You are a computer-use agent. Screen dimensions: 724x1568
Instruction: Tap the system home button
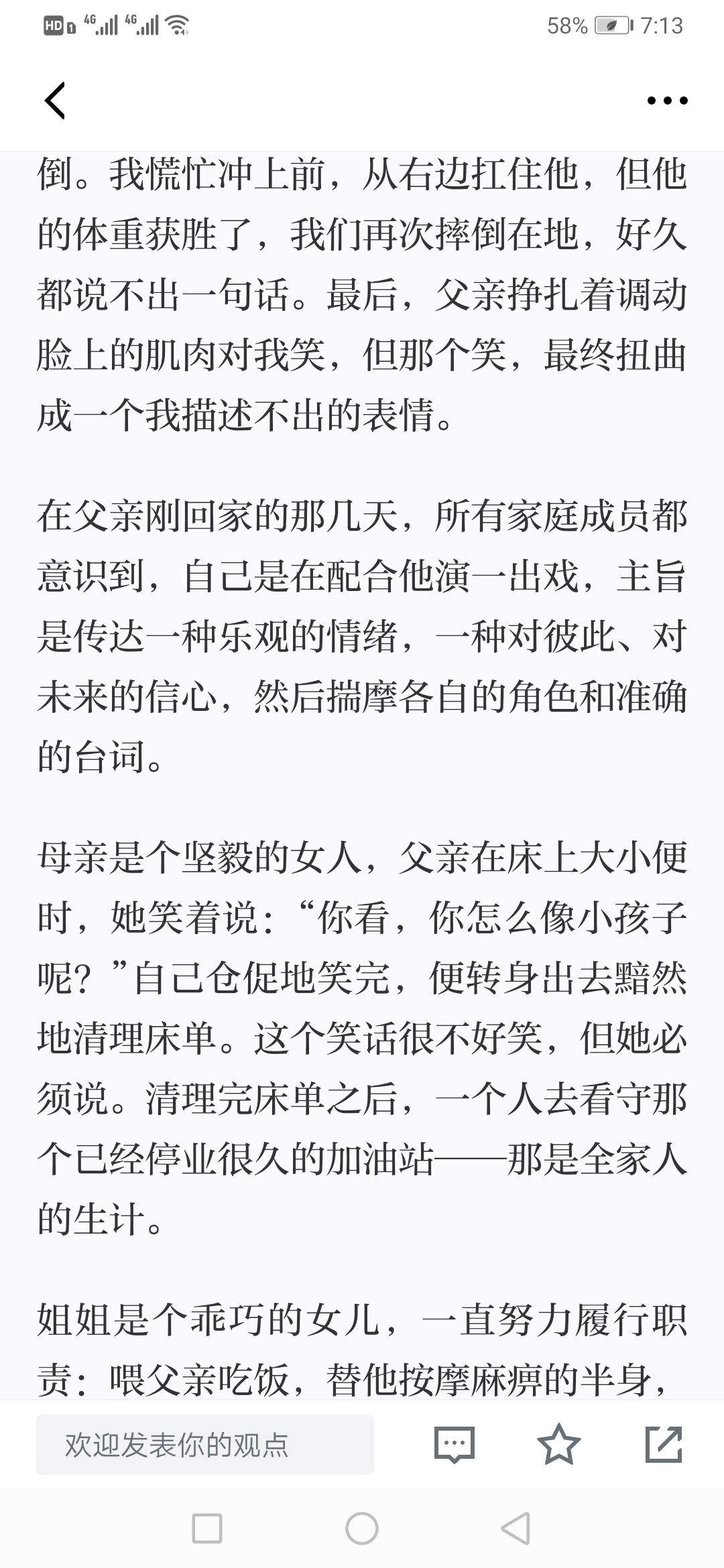click(x=362, y=1528)
